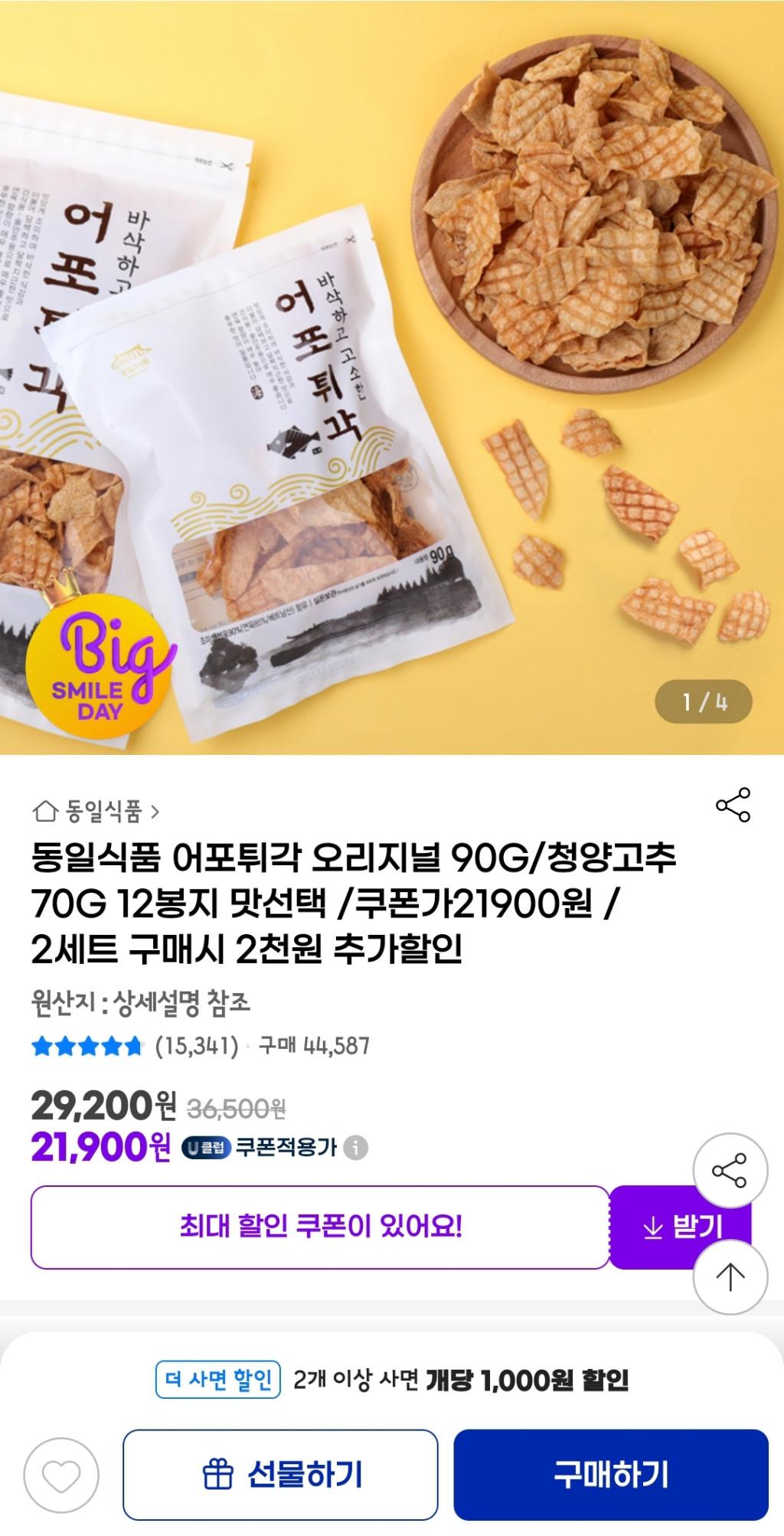View the 최대 할인 쿠폰 banner
Viewport: 784px width, 1536px height.
pyautogui.click(x=320, y=1227)
